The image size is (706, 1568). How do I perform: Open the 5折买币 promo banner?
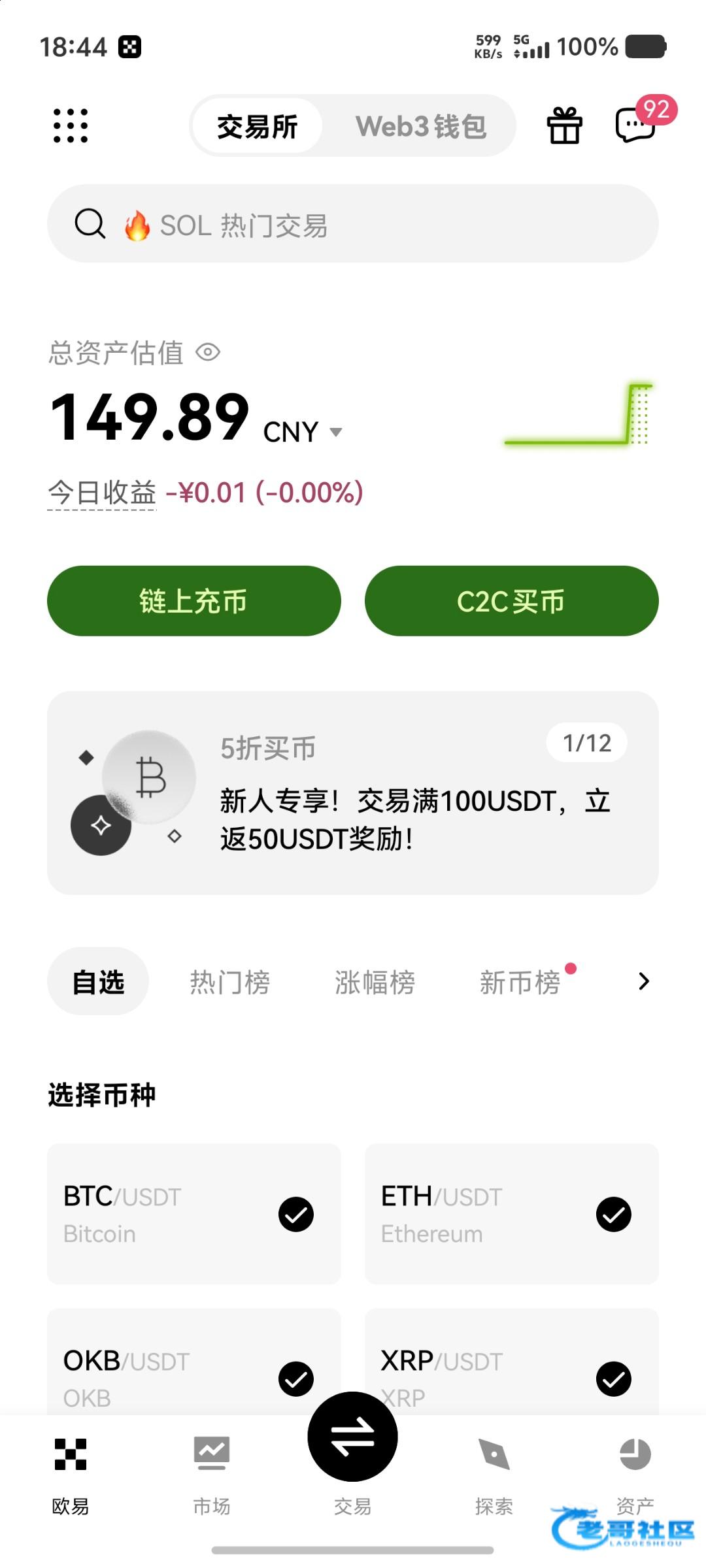coord(353,793)
